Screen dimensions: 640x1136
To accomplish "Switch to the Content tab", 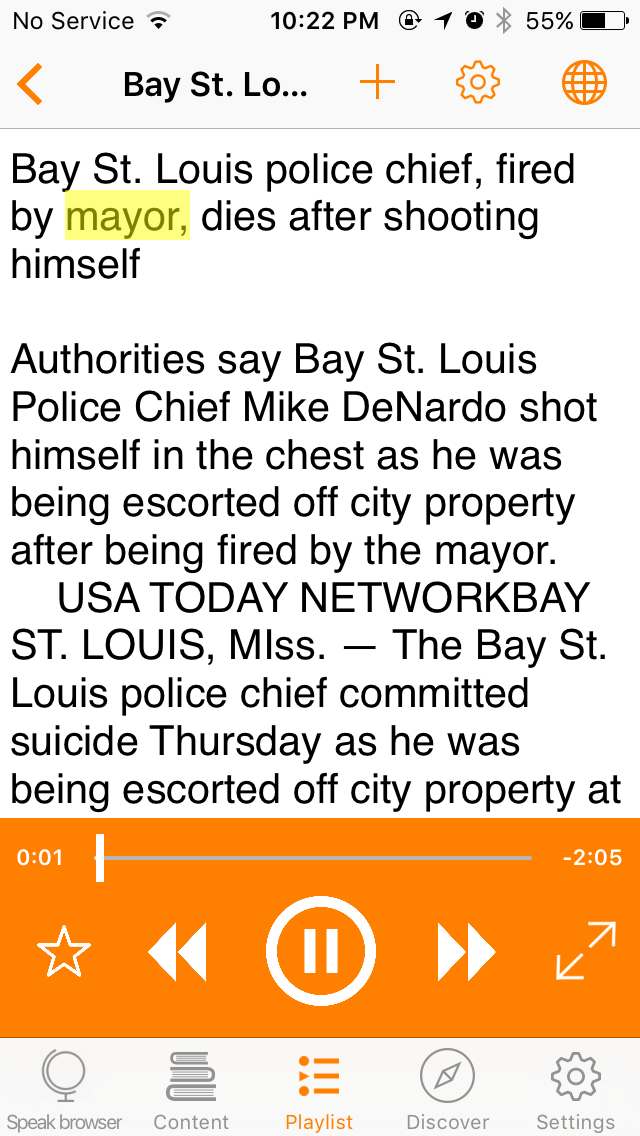I will [191, 1090].
